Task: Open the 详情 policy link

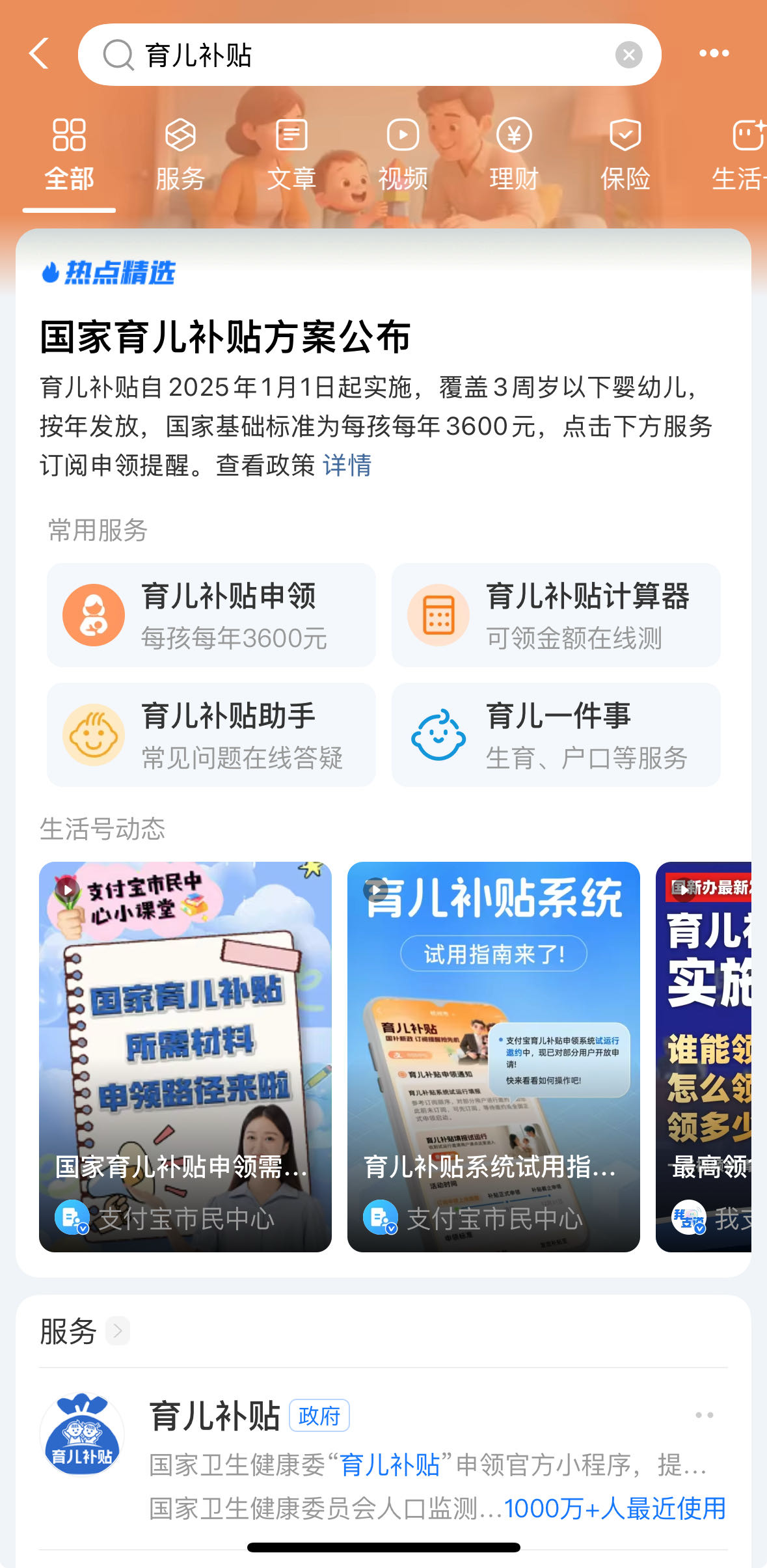Action: [347, 465]
